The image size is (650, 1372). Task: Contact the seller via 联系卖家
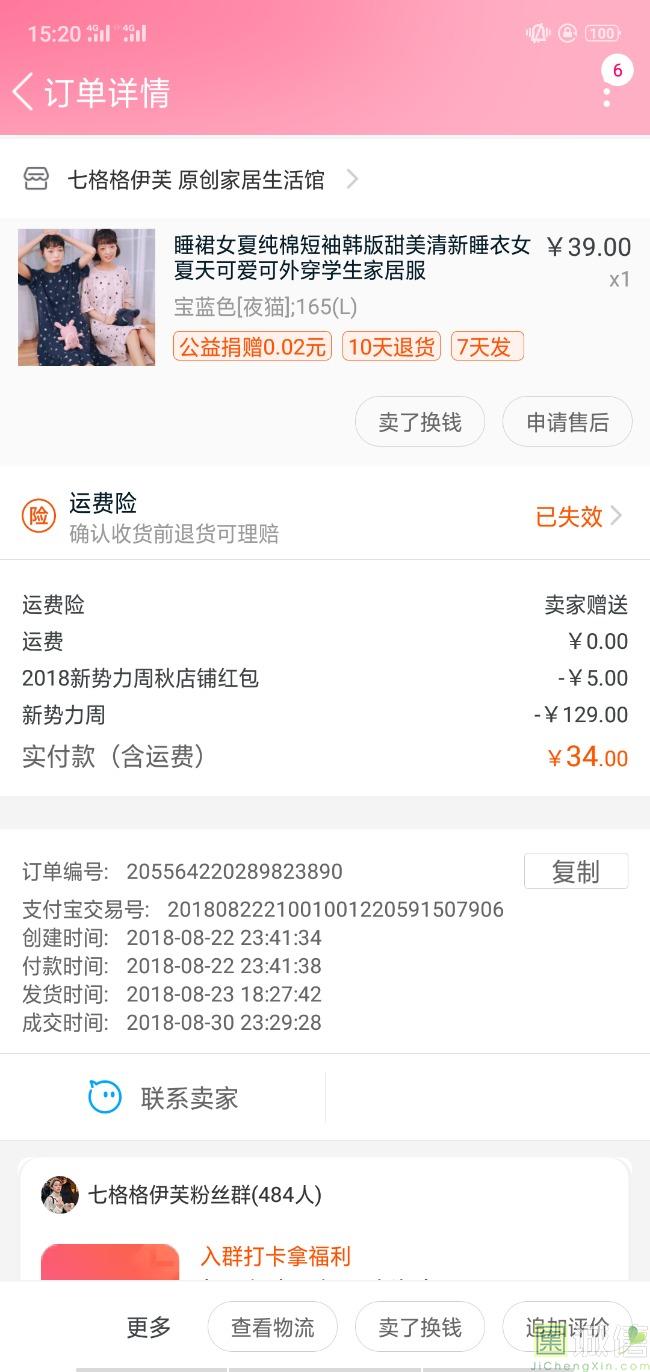point(163,1098)
